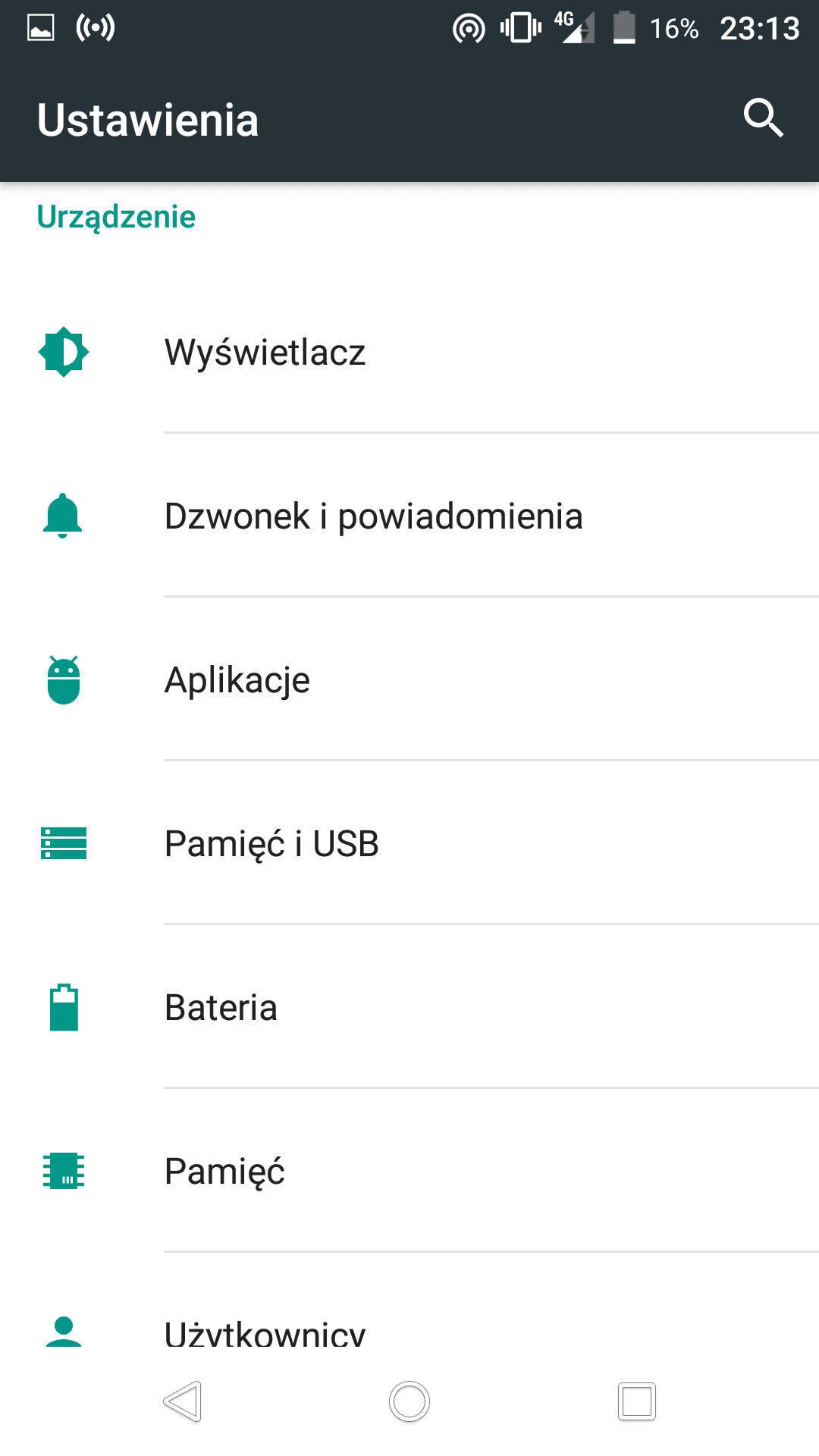Open Wyświetlacz settings
The image size is (819, 1456).
coord(409,352)
